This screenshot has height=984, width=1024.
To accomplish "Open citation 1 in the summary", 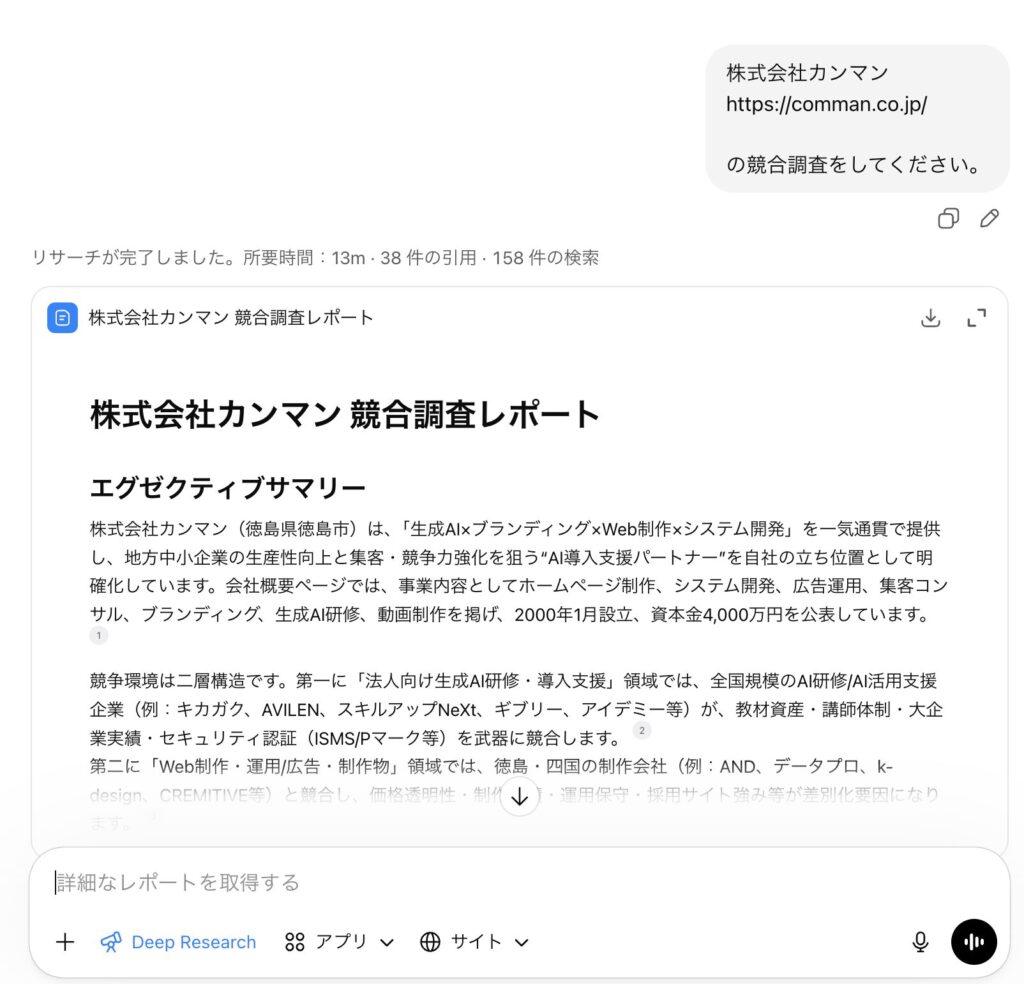I will coord(98,635).
